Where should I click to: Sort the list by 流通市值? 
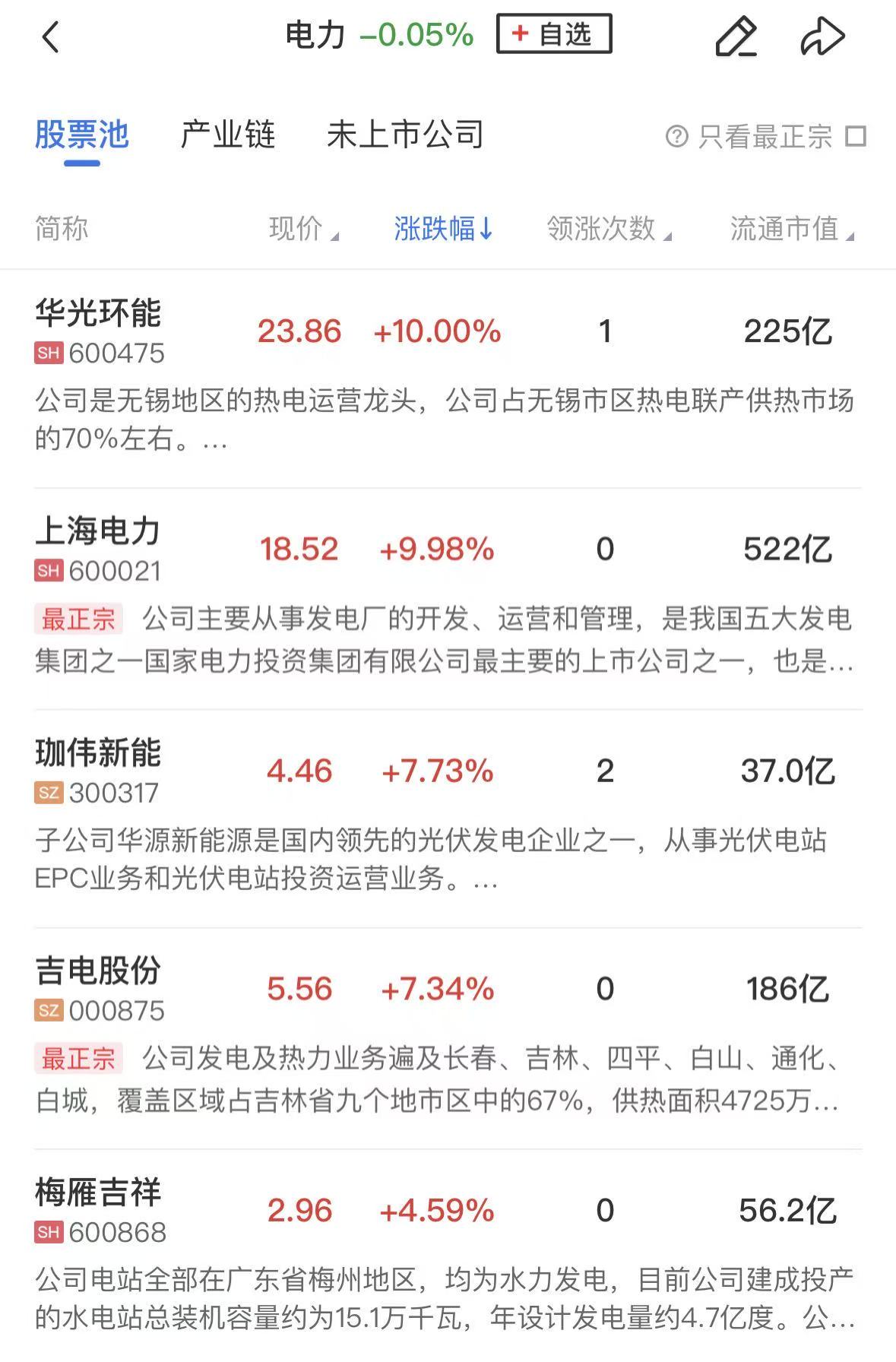pyautogui.click(x=791, y=229)
